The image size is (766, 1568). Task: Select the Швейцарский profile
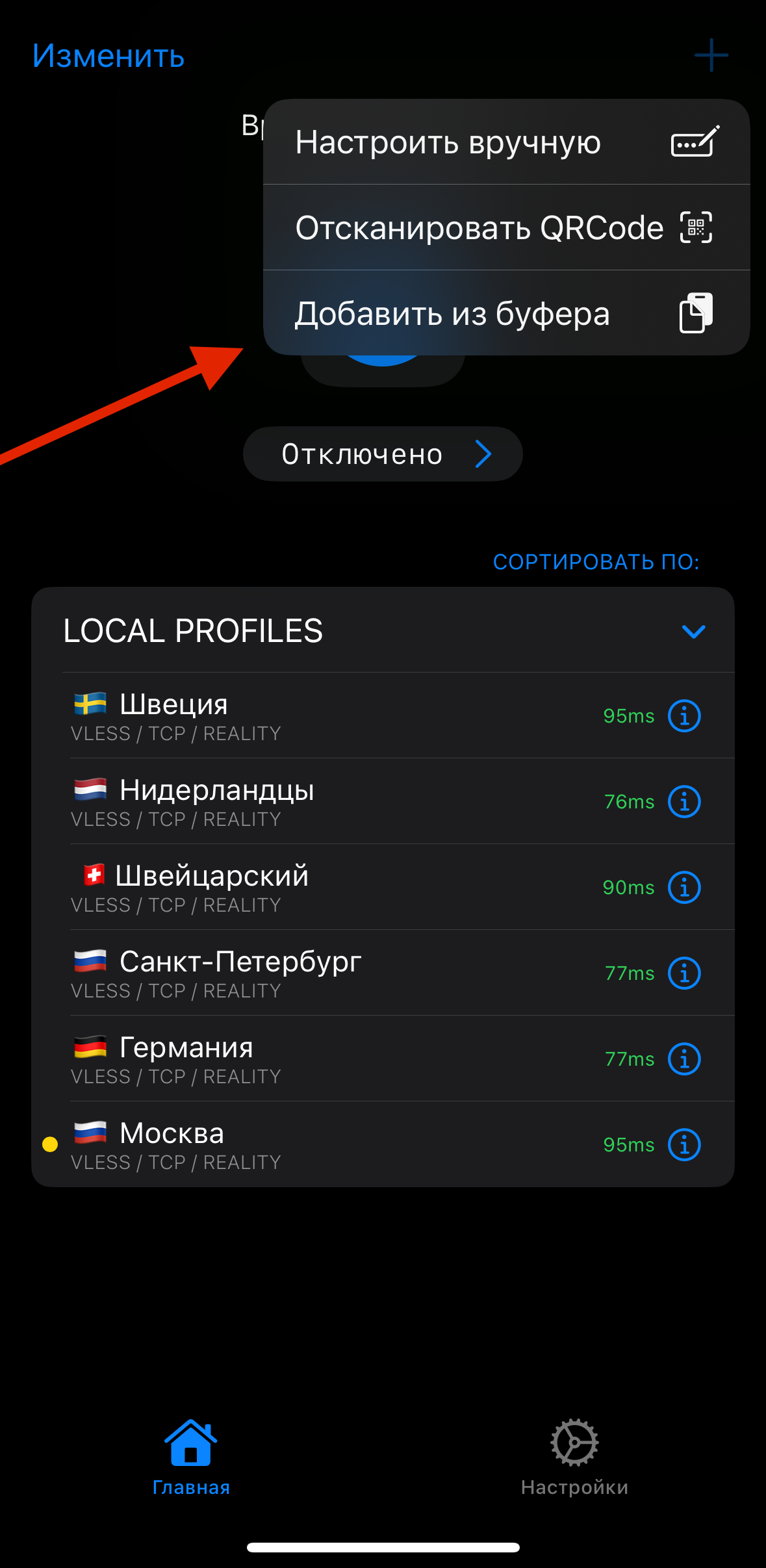click(325, 888)
